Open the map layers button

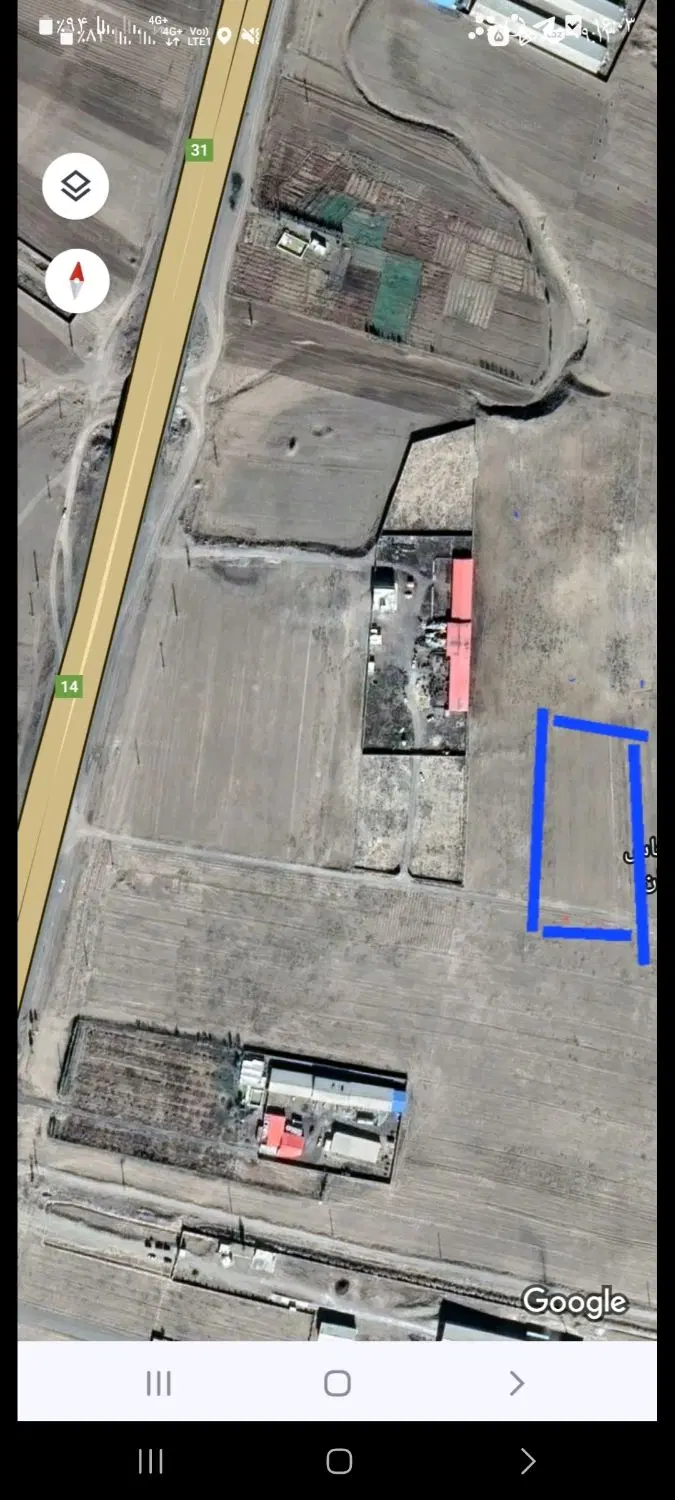pyautogui.click(x=76, y=186)
